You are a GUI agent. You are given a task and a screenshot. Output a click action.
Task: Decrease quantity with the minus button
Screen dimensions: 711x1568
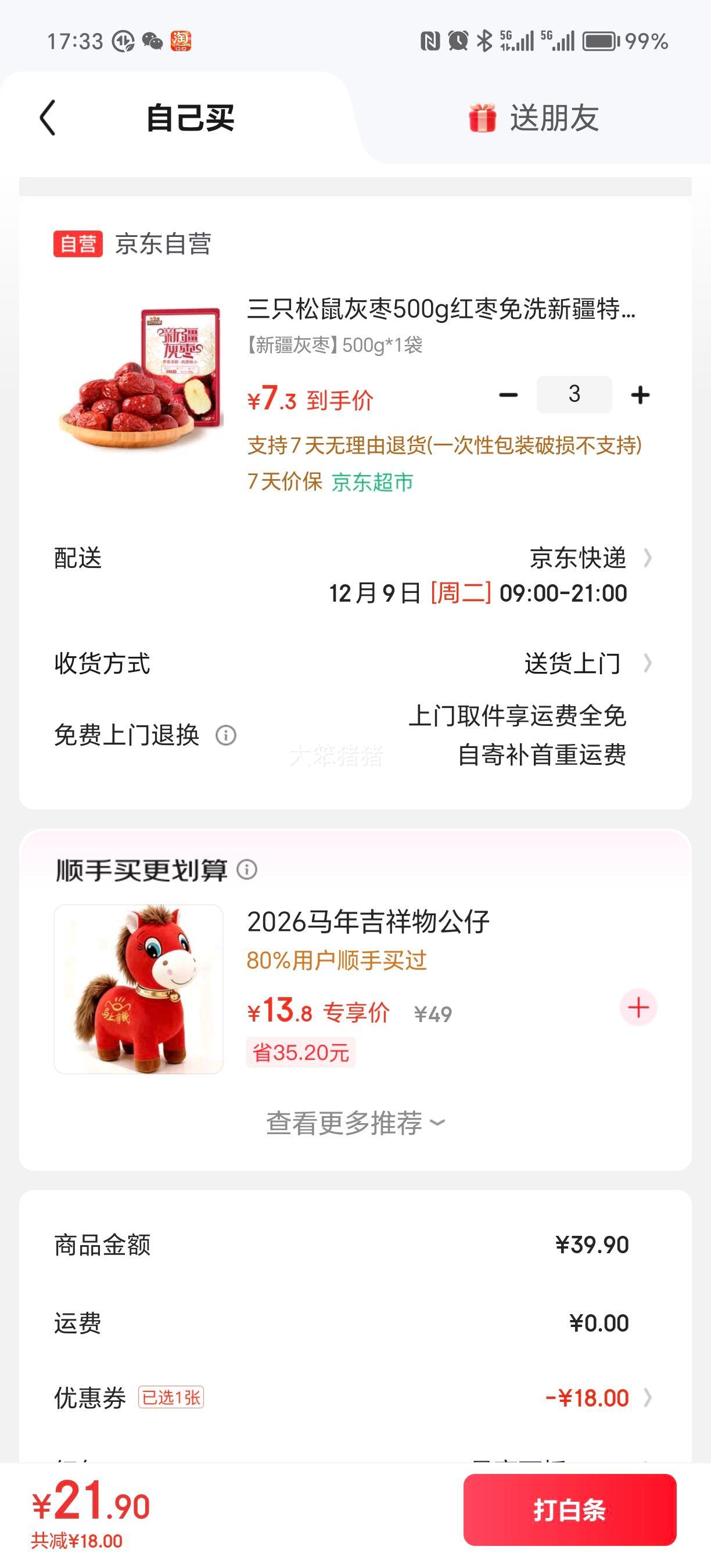[x=508, y=394]
